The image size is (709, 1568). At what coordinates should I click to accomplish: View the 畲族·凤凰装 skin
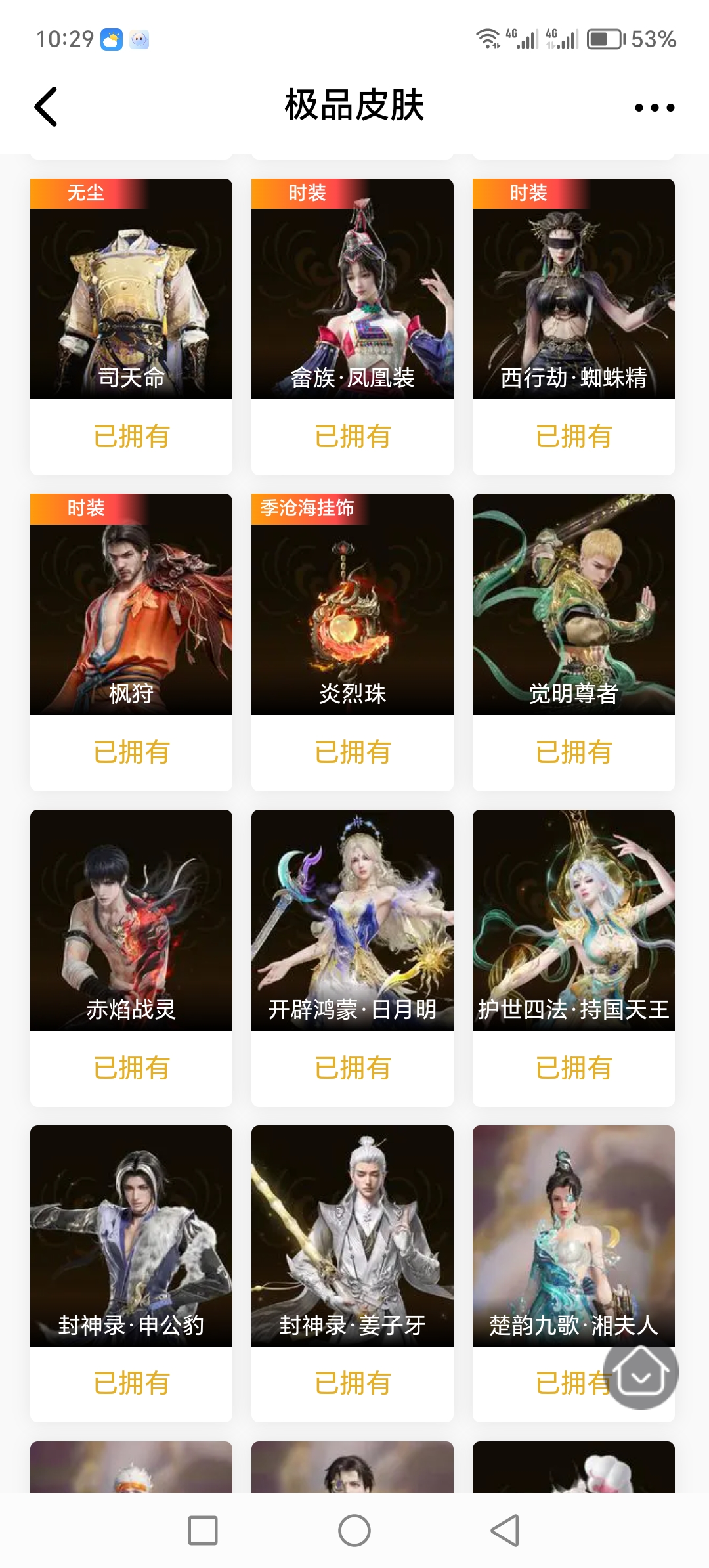click(x=353, y=289)
